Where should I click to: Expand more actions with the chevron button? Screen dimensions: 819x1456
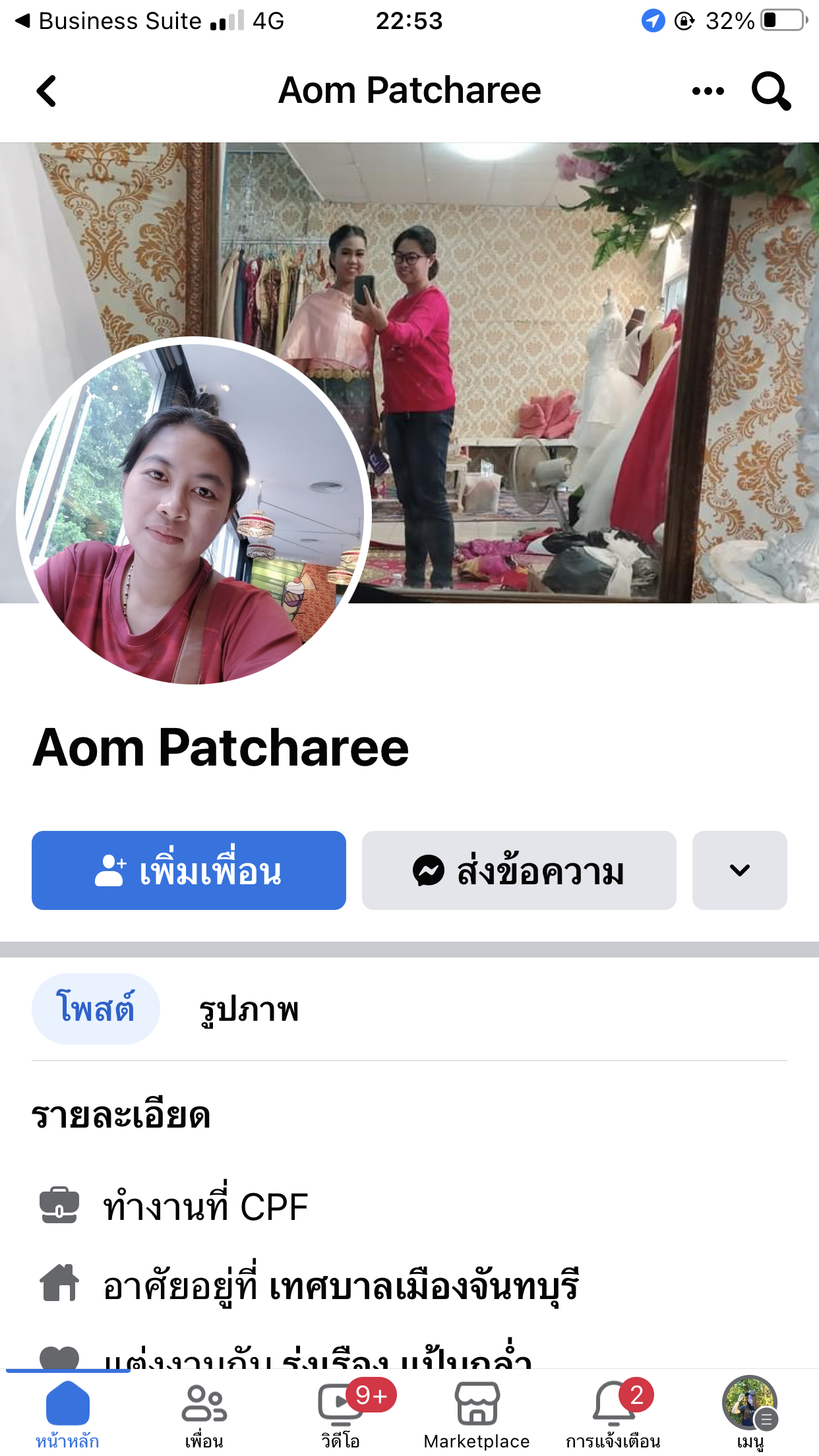click(x=739, y=870)
